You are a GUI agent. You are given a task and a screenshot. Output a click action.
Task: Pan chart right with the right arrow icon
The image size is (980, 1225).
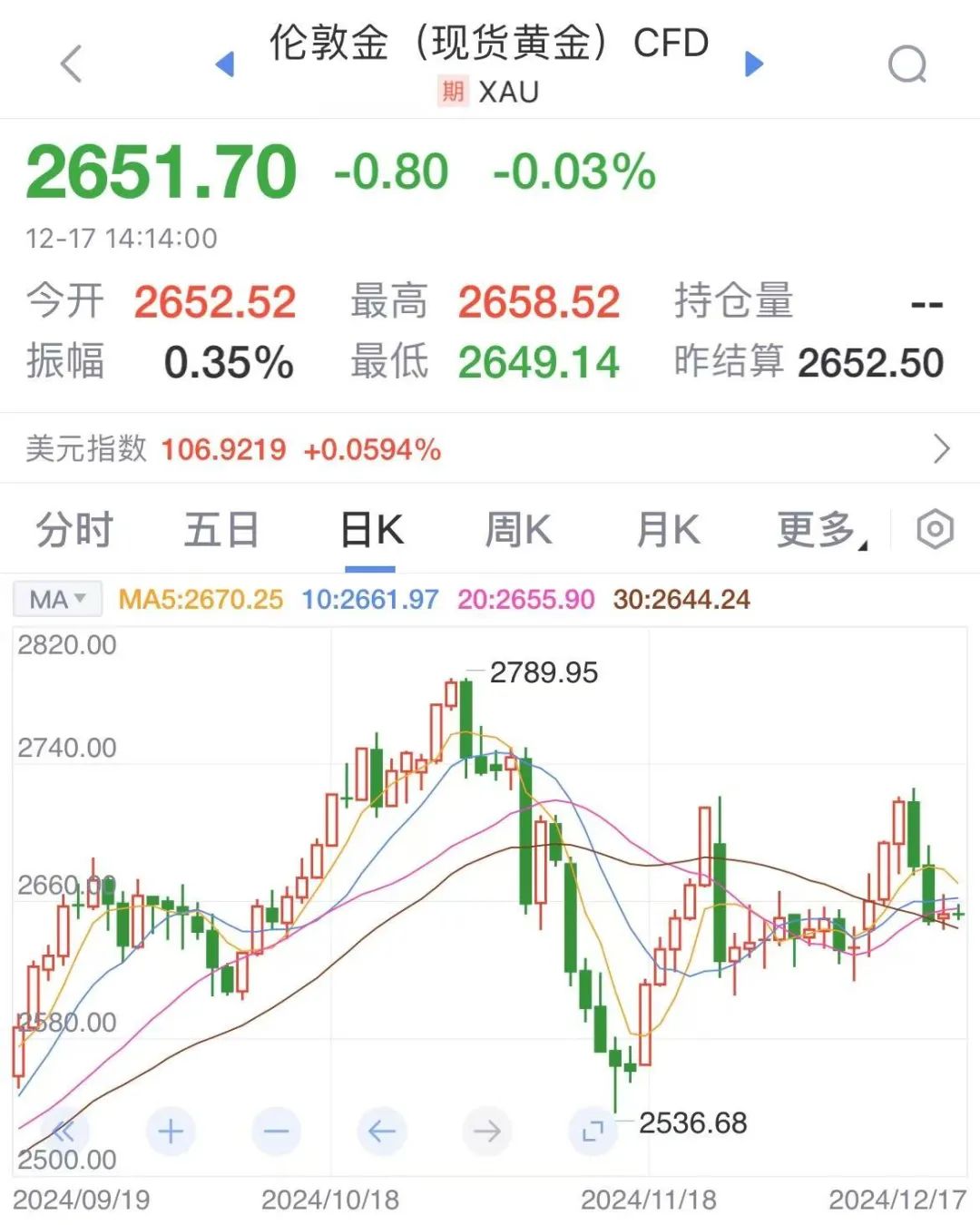point(486,1132)
